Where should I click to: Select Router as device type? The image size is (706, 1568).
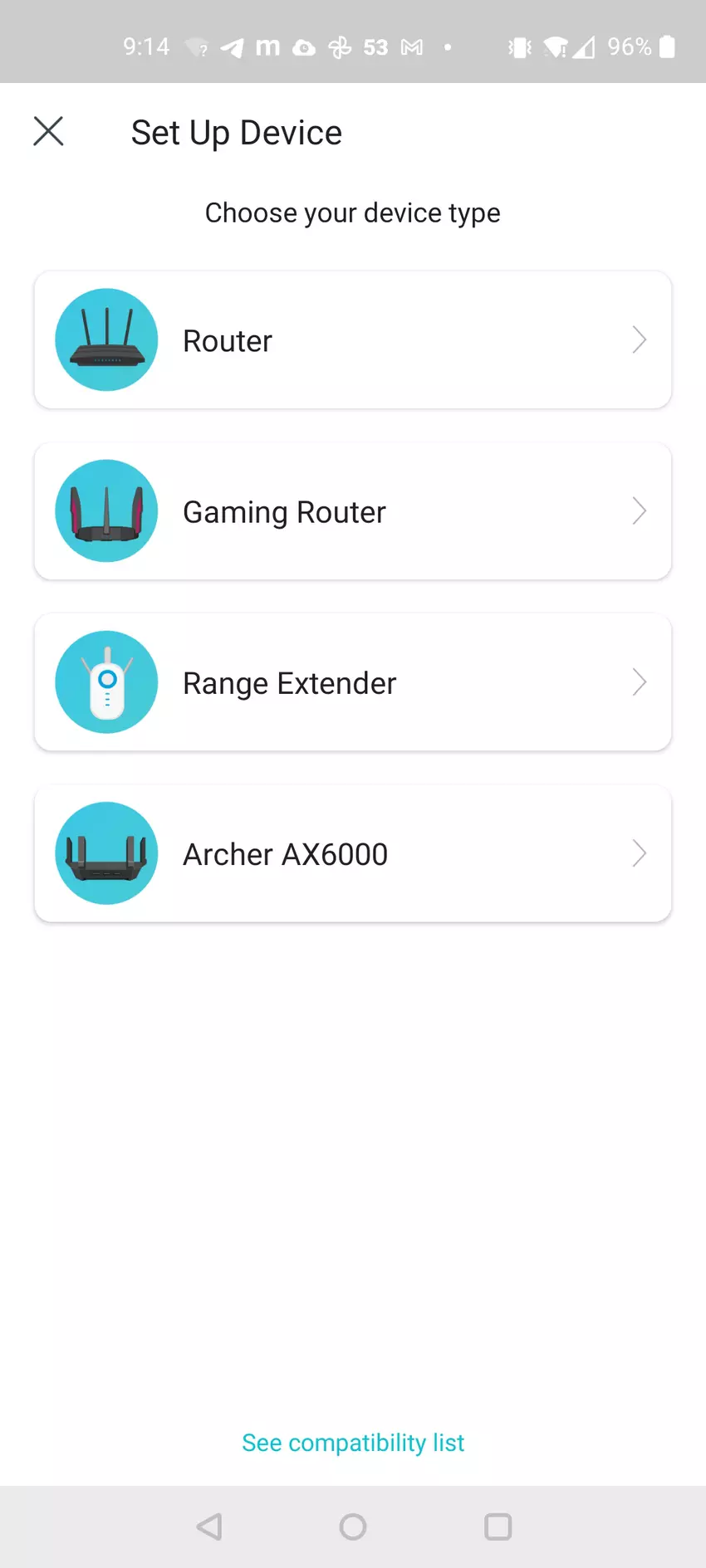coord(352,340)
